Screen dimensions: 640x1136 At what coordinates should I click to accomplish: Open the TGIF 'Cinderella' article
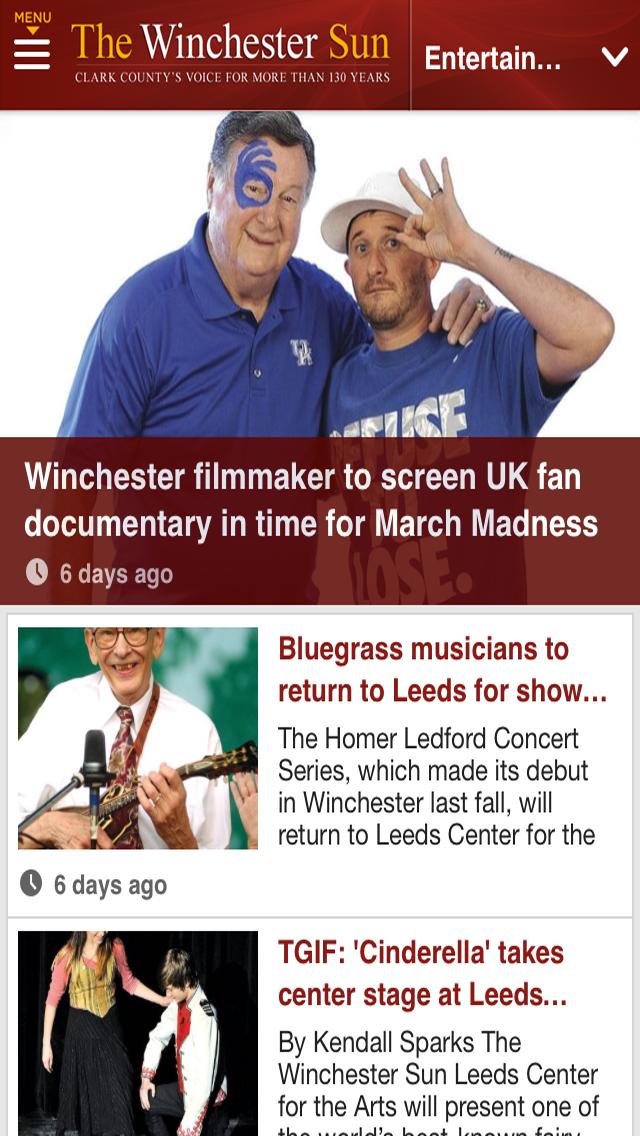tap(422, 974)
